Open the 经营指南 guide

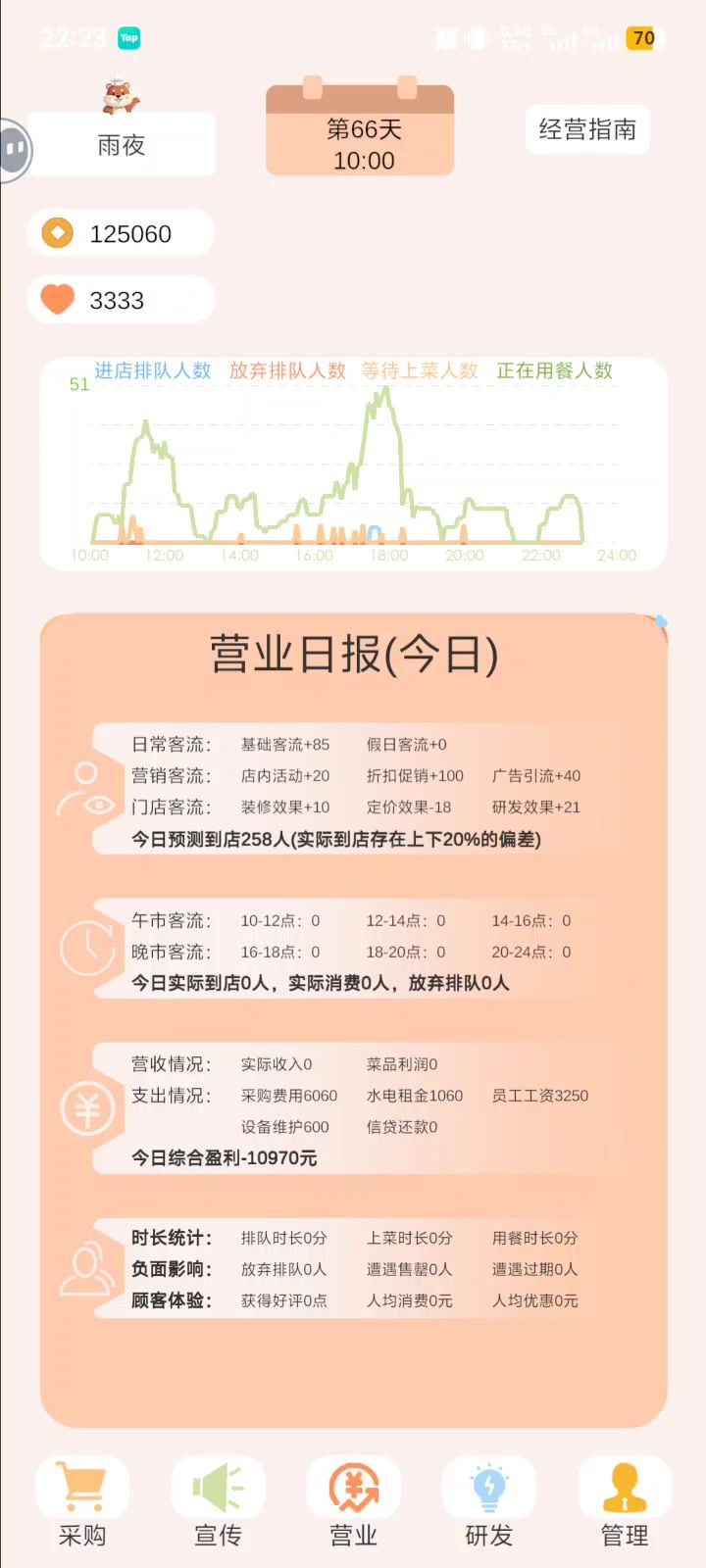coord(587,129)
